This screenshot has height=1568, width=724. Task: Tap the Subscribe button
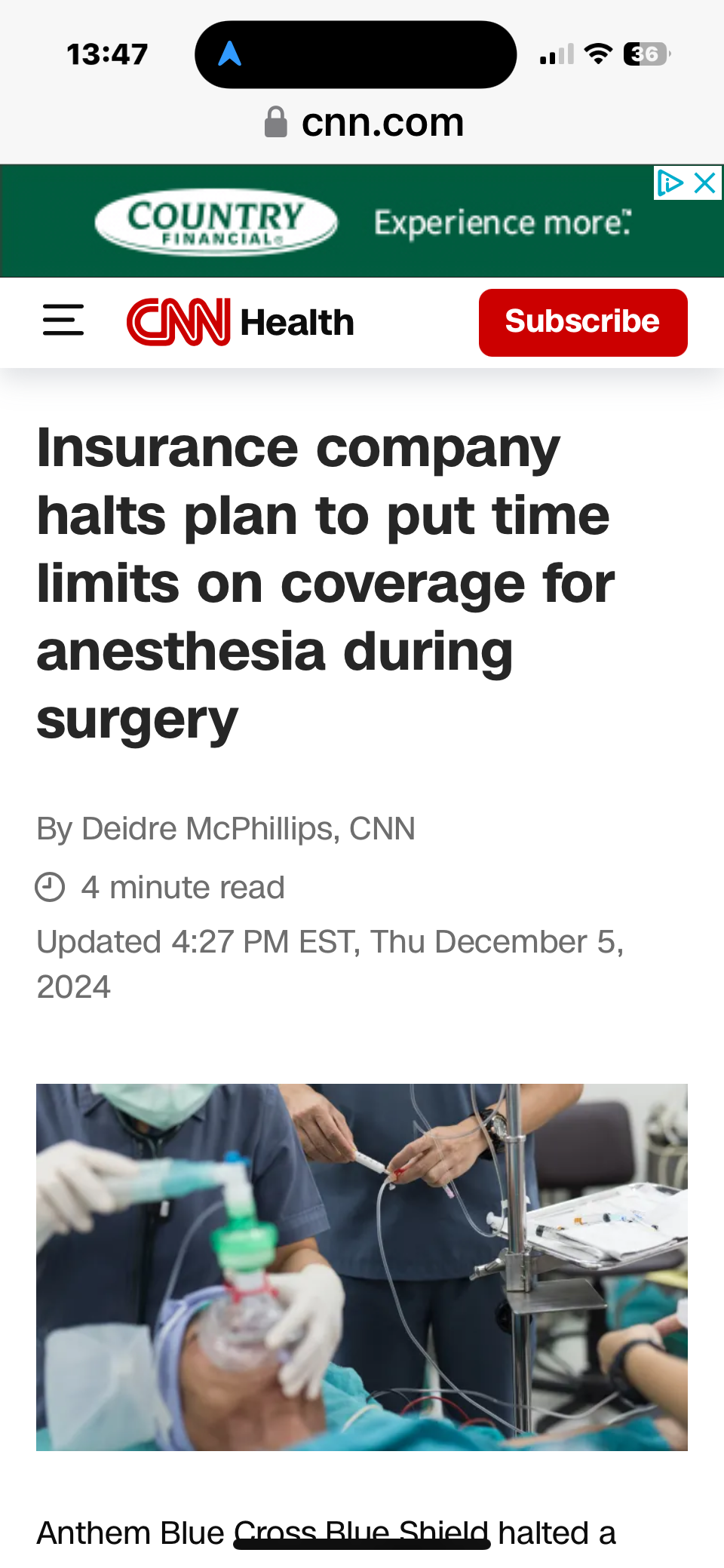(x=582, y=322)
